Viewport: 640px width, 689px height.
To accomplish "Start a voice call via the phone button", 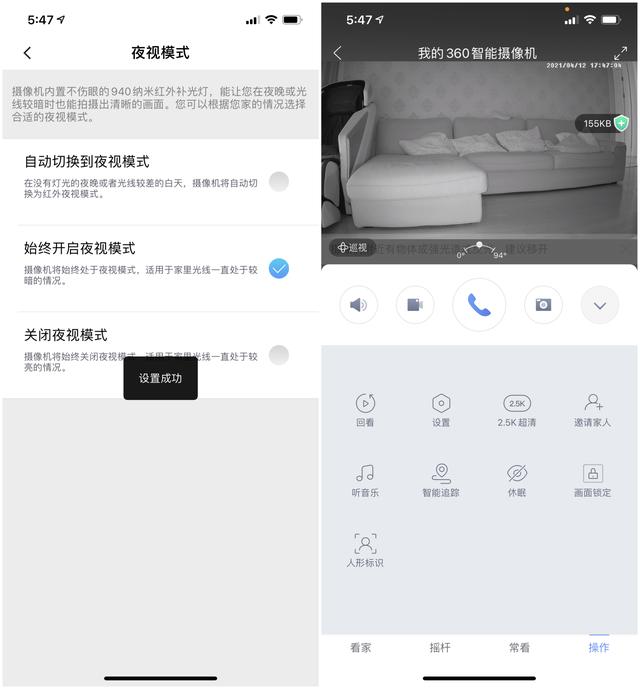I will pyautogui.click(x=479, y=305).
